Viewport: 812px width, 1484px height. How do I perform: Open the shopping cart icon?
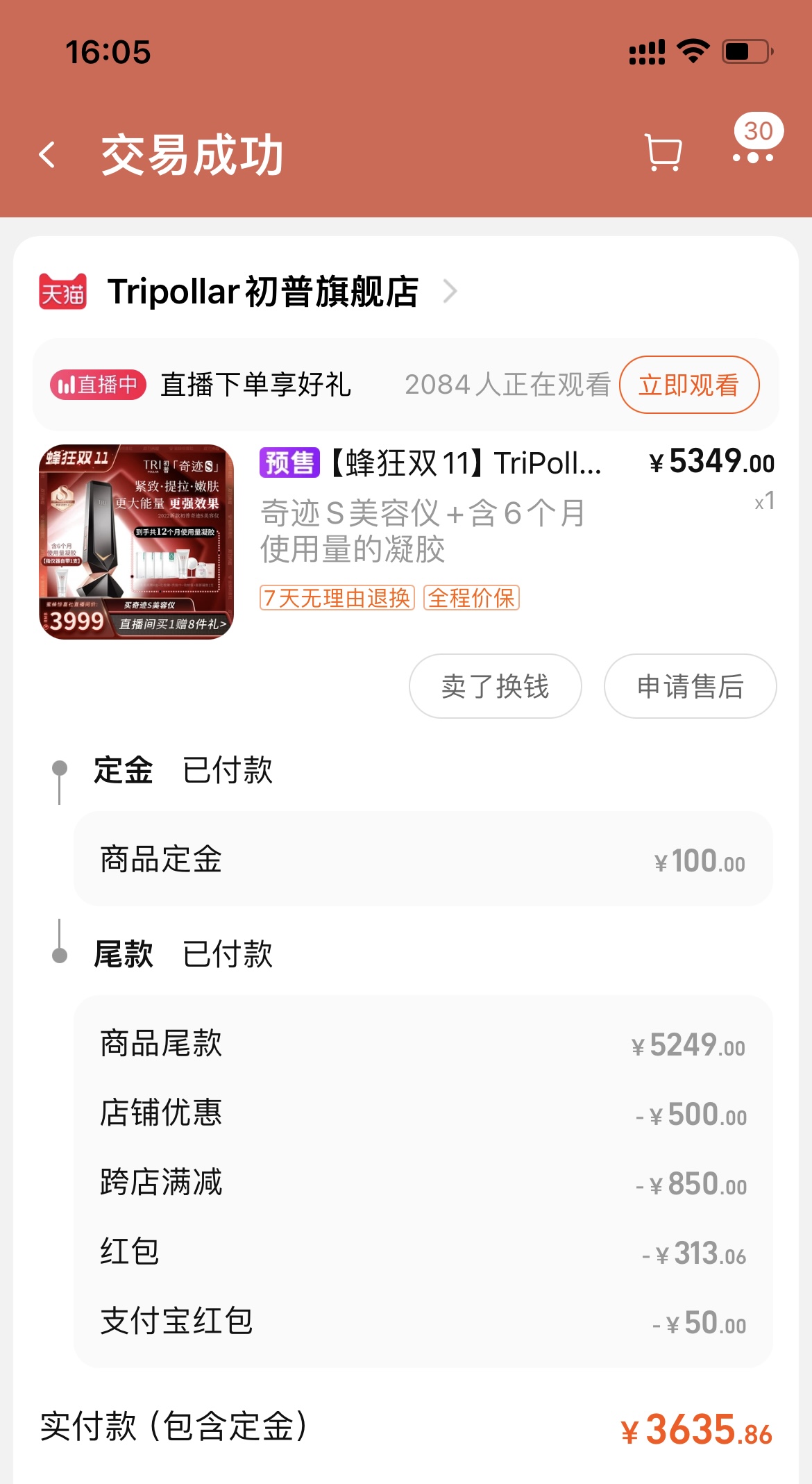click(663, 153)
